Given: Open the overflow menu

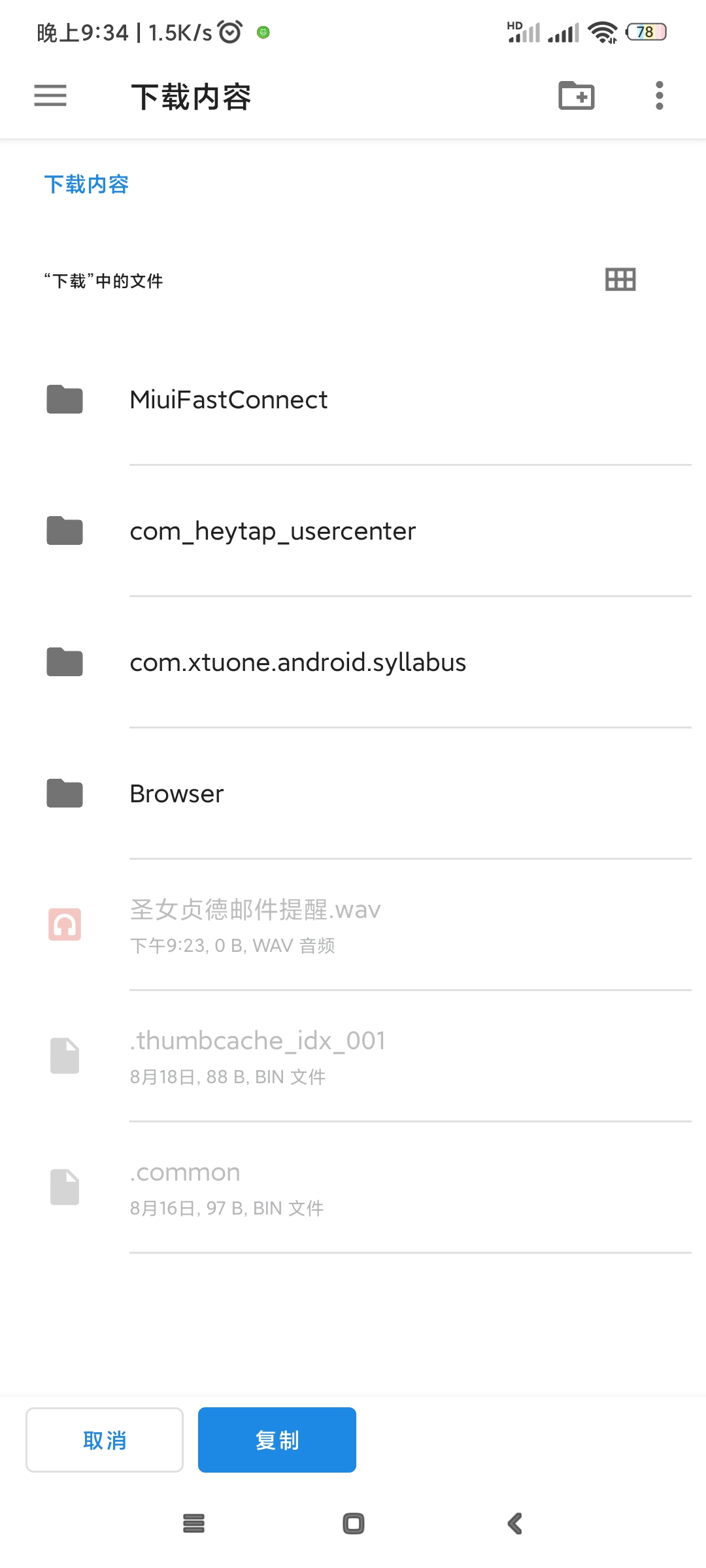Looking at the screenshot, I should pyautogui.click(x=660, y=95).
